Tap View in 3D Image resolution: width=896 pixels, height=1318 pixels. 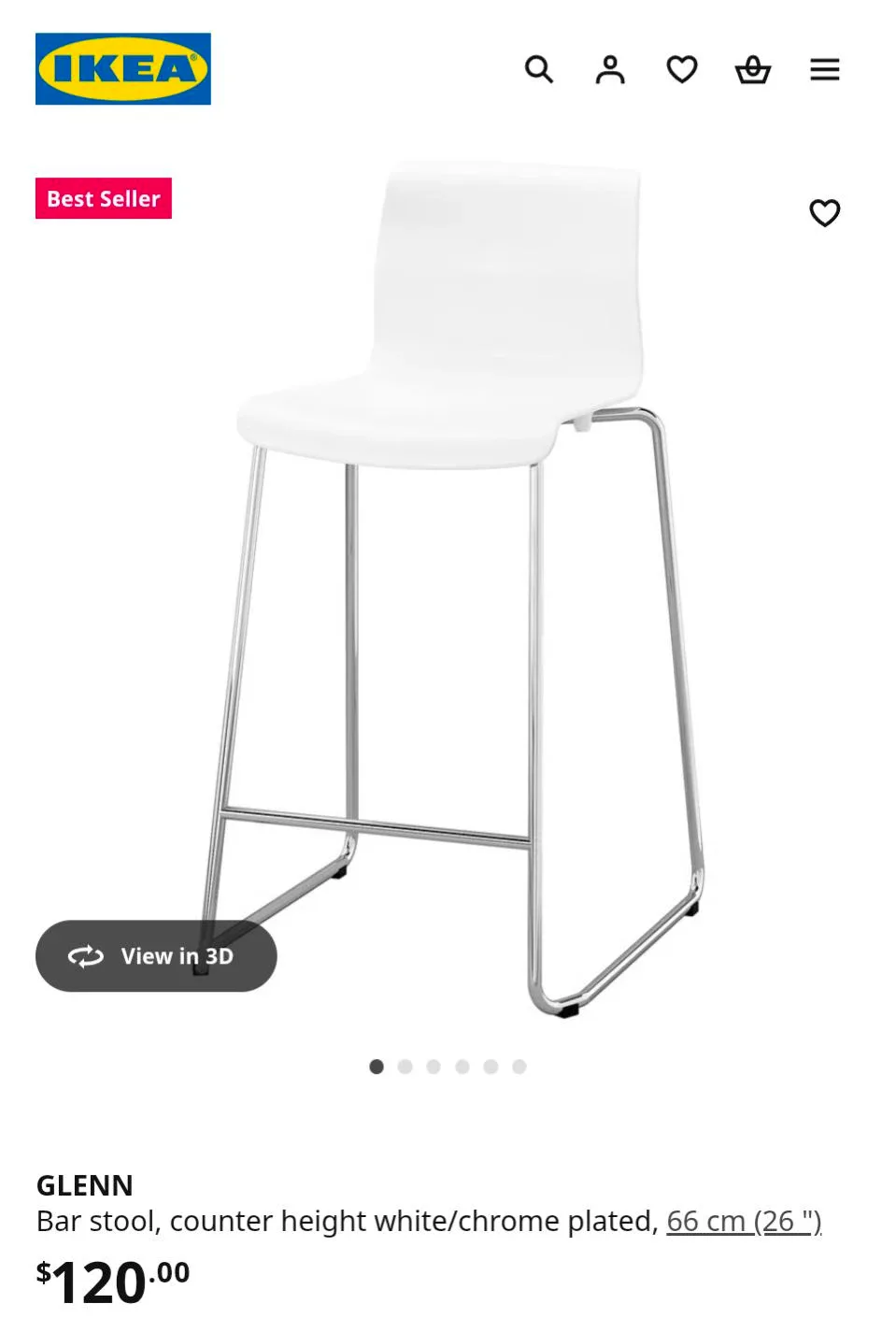coord(156,956)
